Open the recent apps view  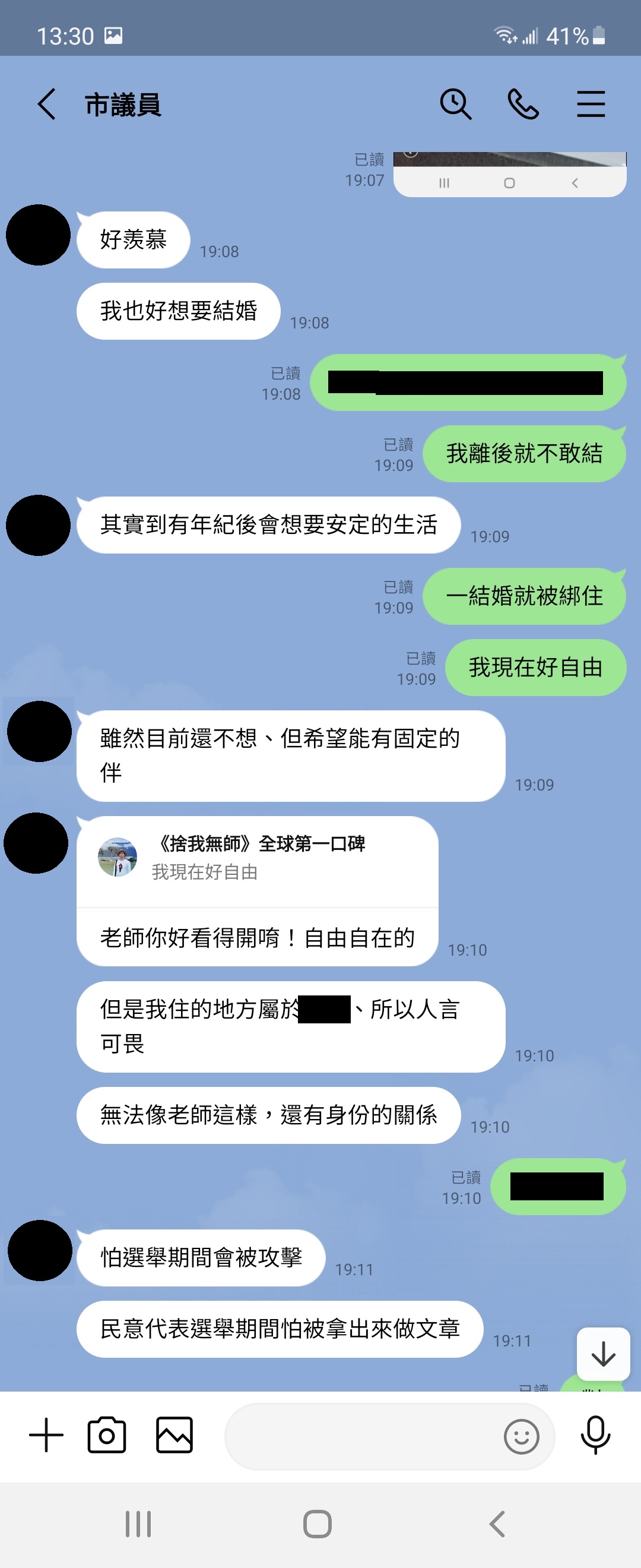pyautogui.click(x=138, y=1523)
